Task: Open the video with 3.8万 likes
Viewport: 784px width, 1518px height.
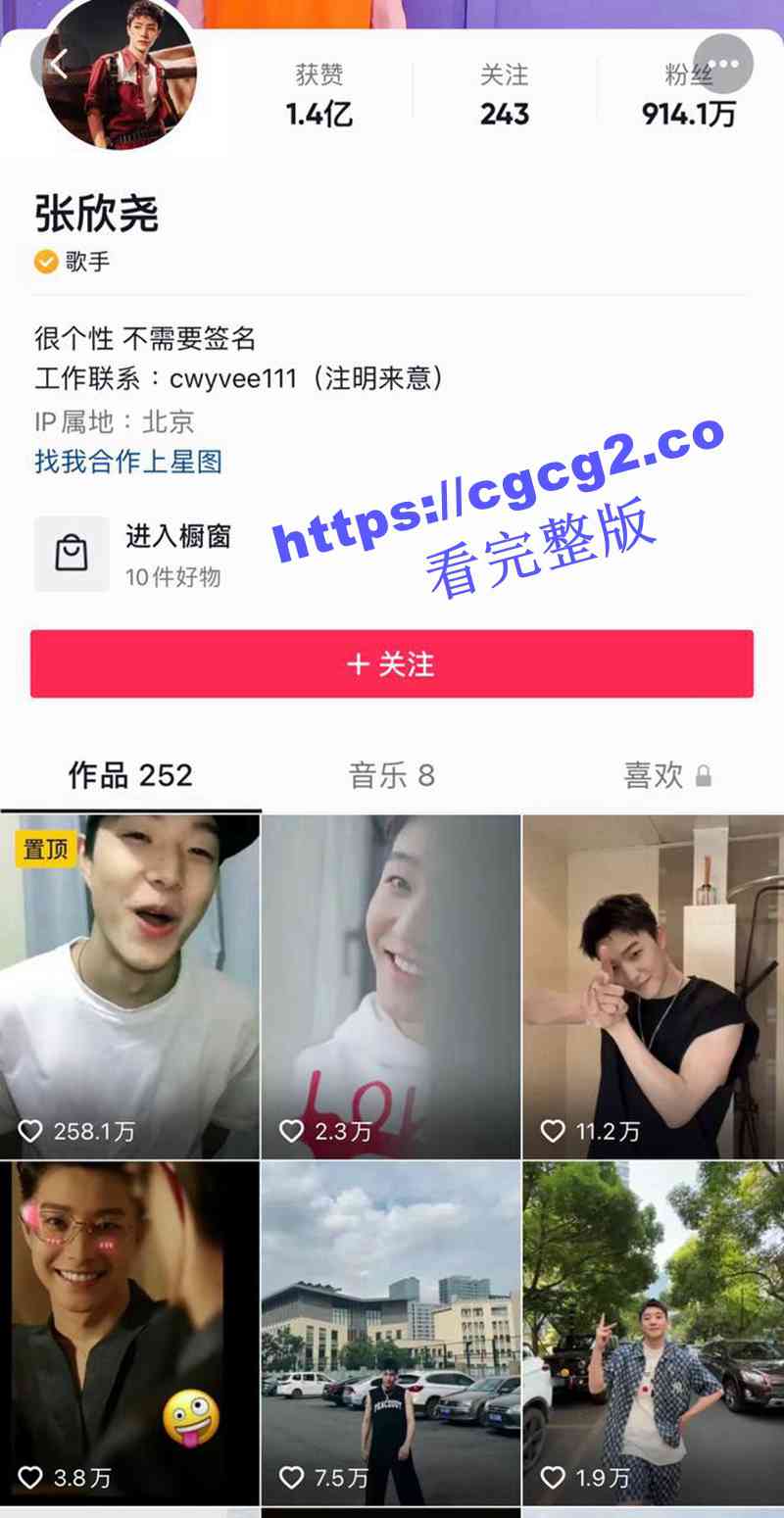Action: click(129, 1333)
